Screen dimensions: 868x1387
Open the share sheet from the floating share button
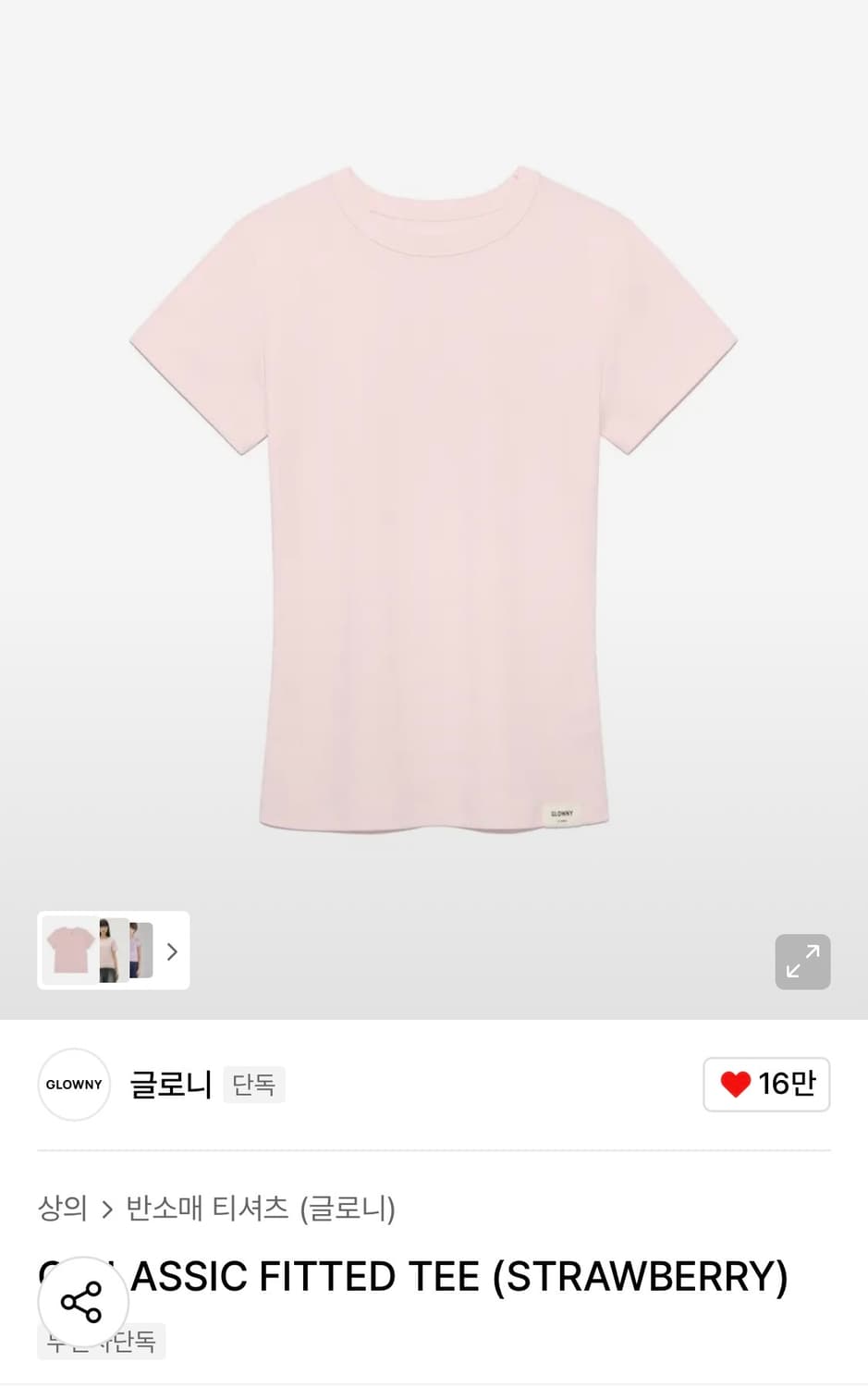click(x=83, y=1301)
